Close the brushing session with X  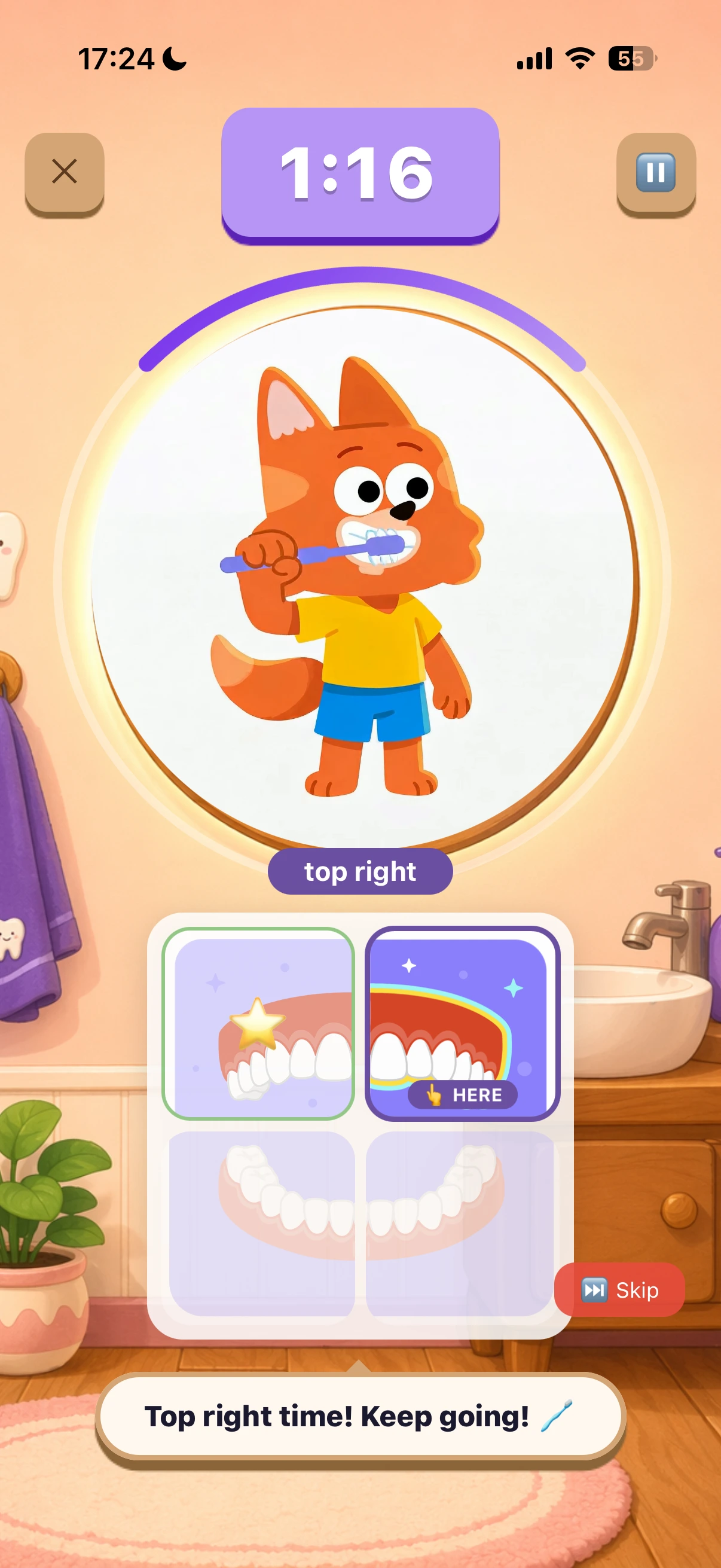coord(65,172)
